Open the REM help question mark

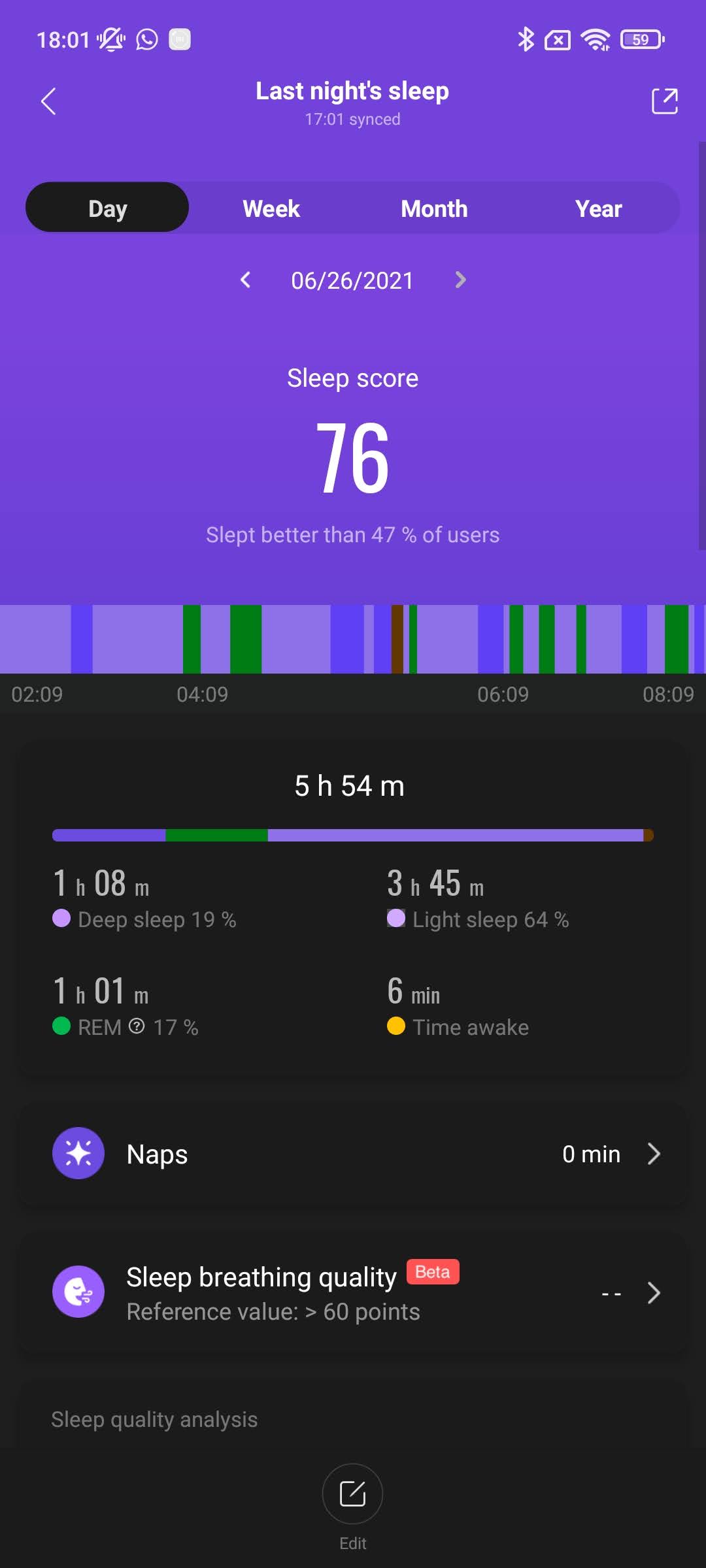(x=137, y=1026)
